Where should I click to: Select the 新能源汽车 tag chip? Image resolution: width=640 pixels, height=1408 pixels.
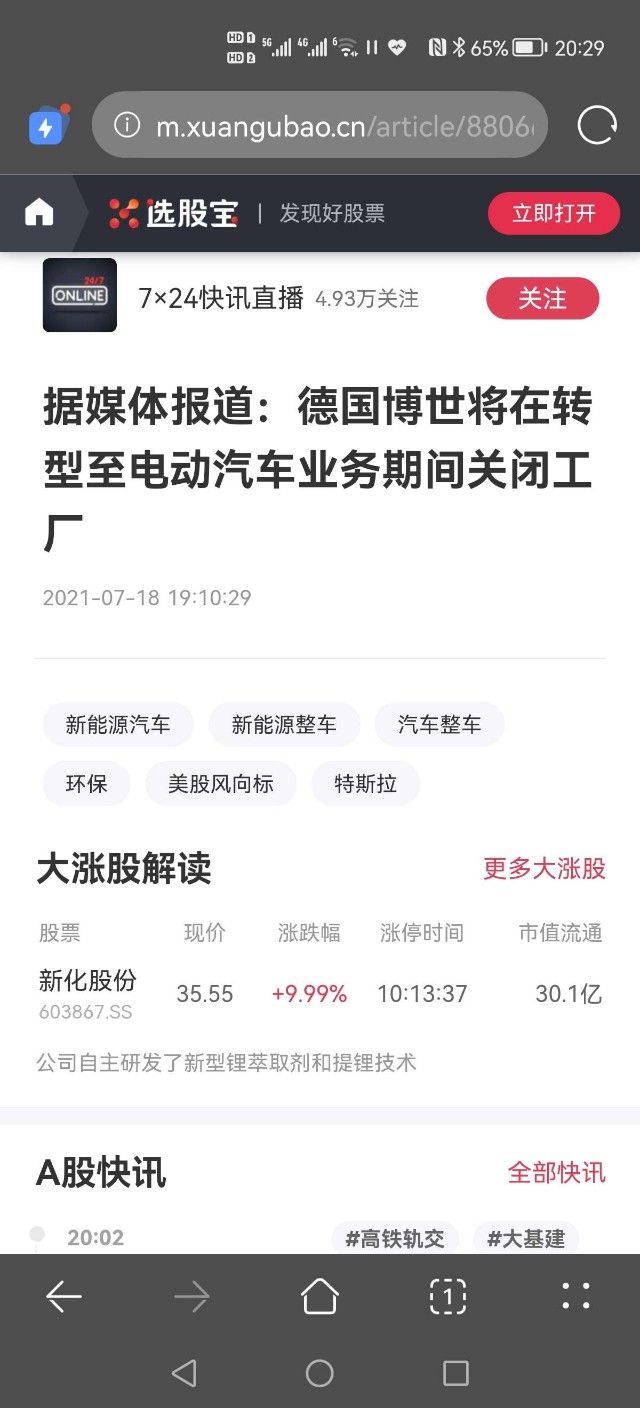pos(118,725)
